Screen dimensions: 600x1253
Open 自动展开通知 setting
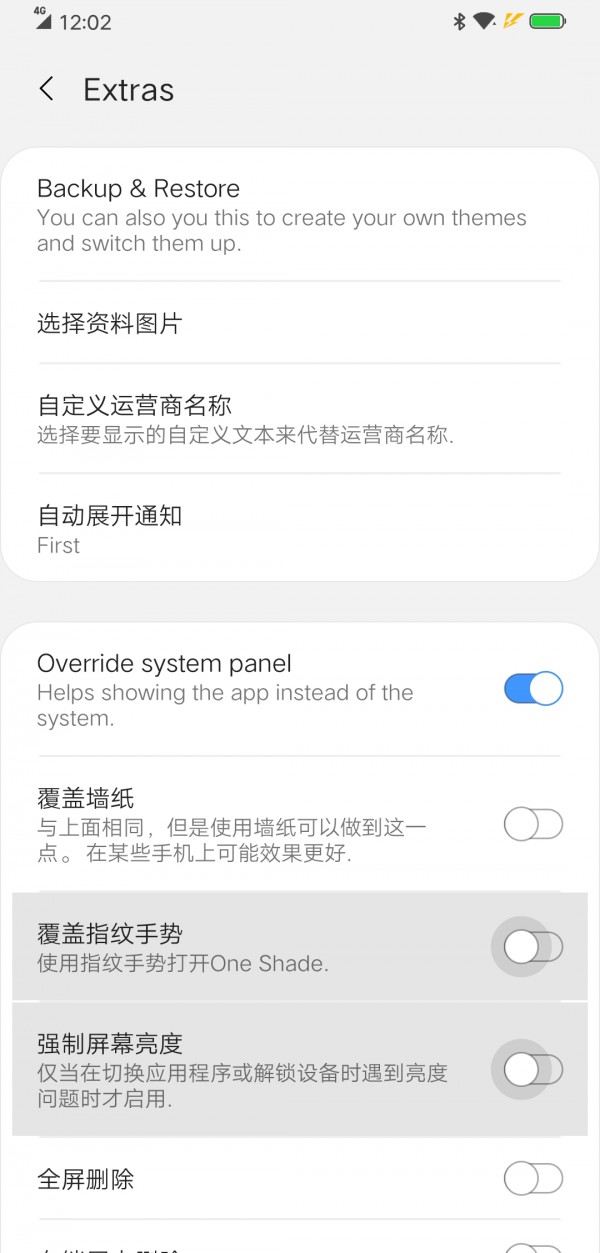(x=299, y=529)
